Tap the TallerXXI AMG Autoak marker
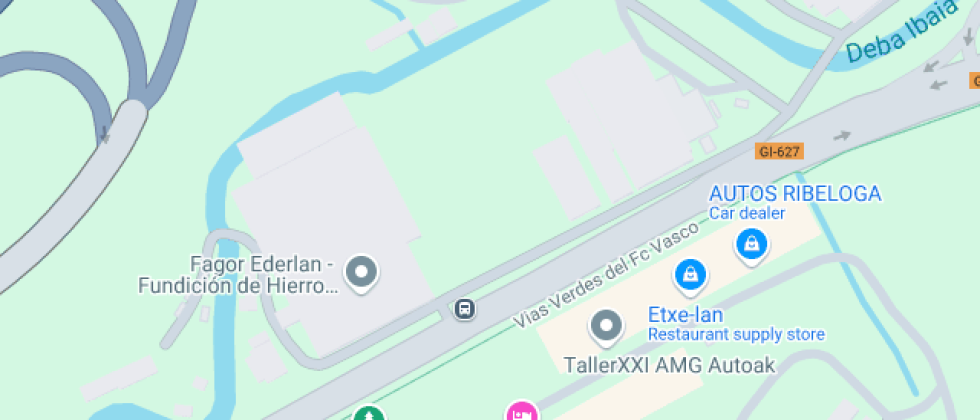The width and height of the screenshot is (980, 420). pos(606,325)
